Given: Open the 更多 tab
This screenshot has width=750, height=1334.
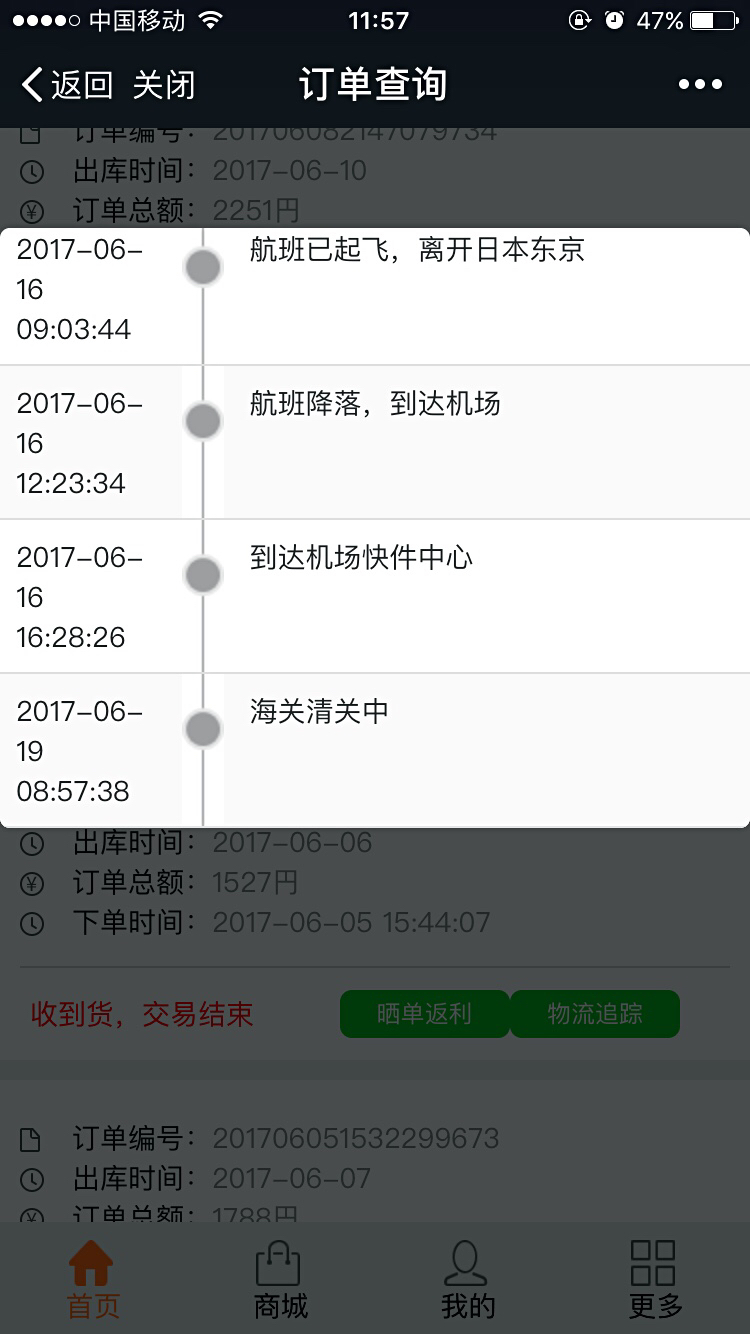Looking at the screenshot, I should tap(655, 1280).
